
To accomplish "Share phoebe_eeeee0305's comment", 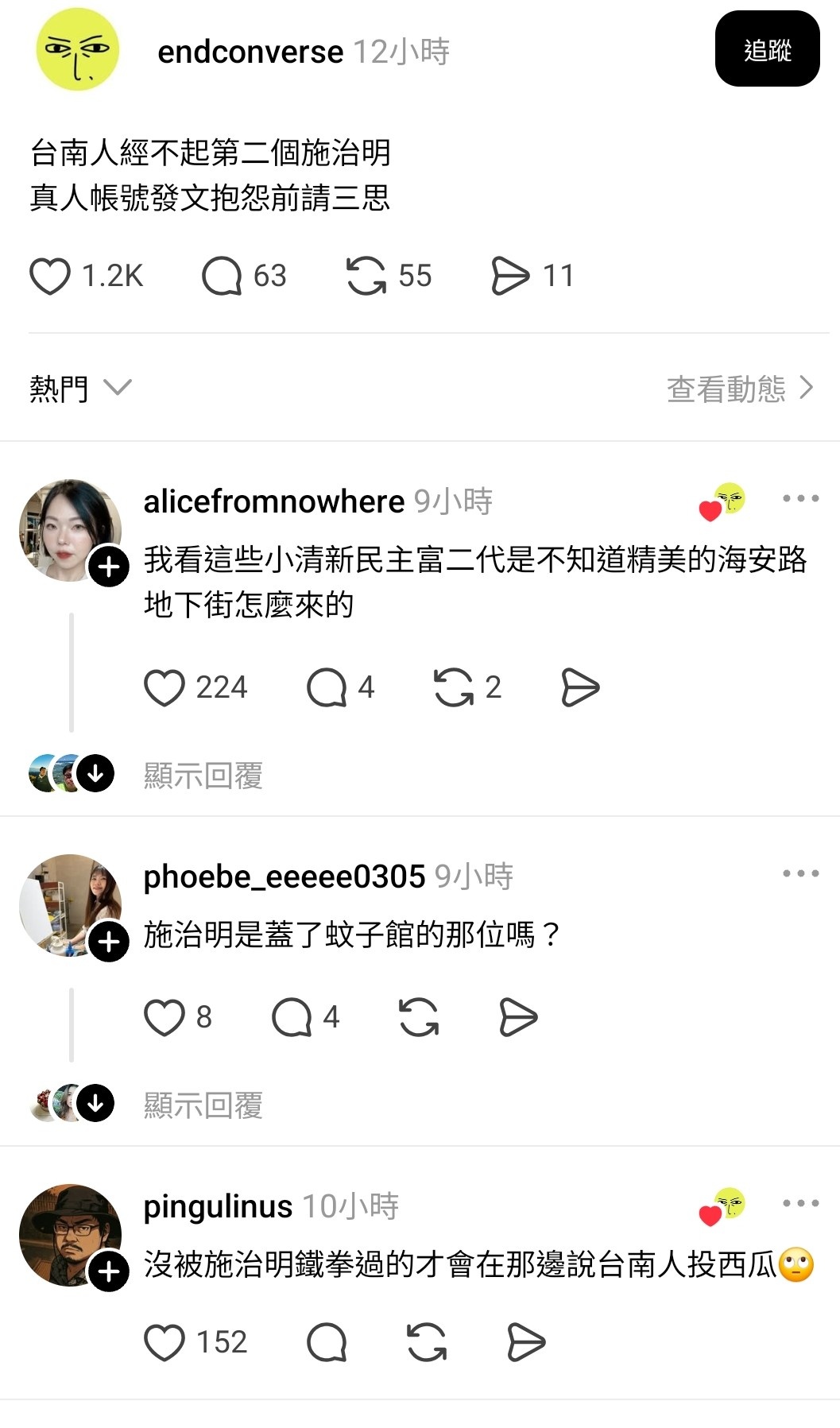I will coord(518,1017).
